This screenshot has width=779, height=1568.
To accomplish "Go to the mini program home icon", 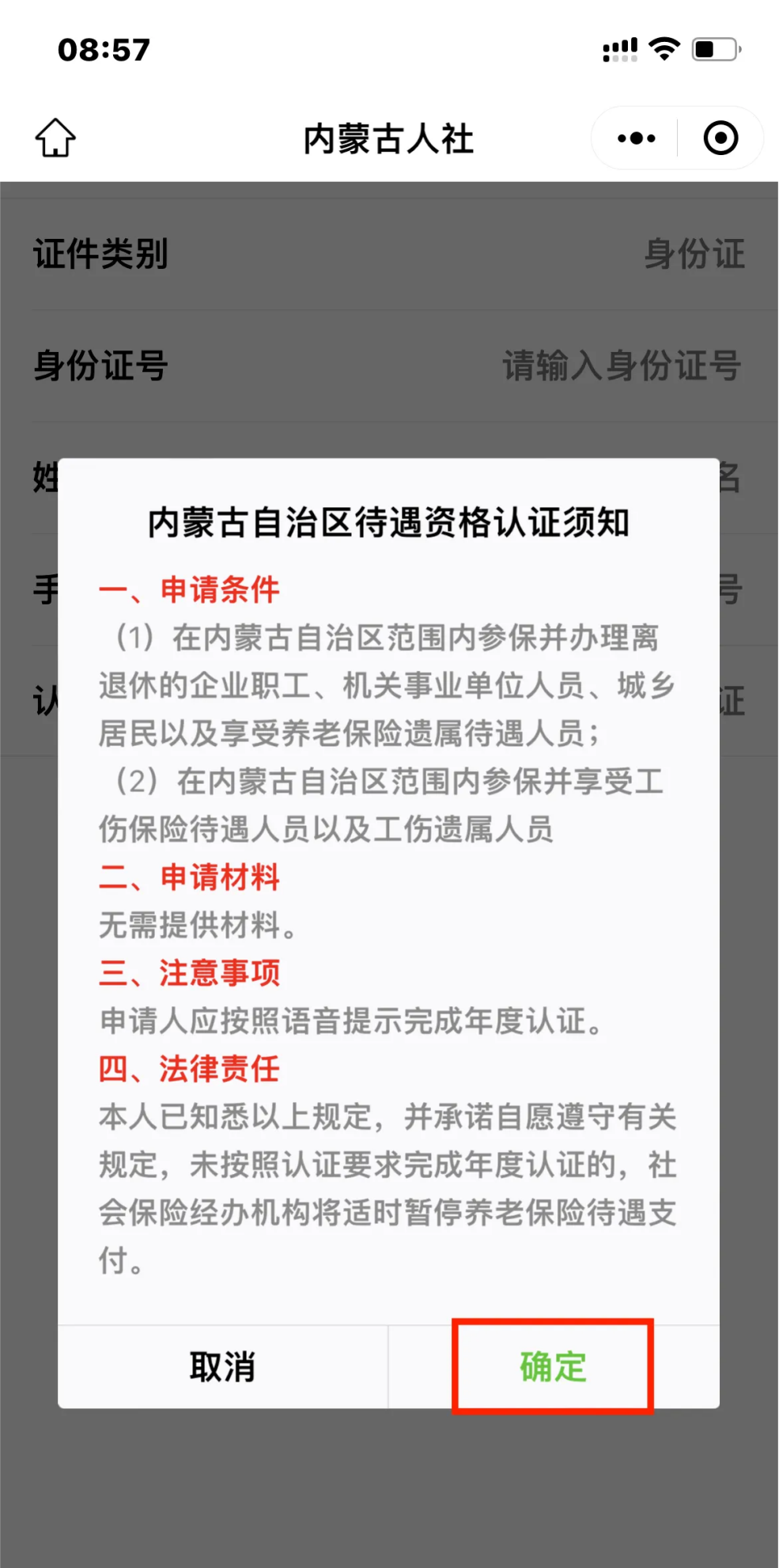I will click(x=55, y=138).
